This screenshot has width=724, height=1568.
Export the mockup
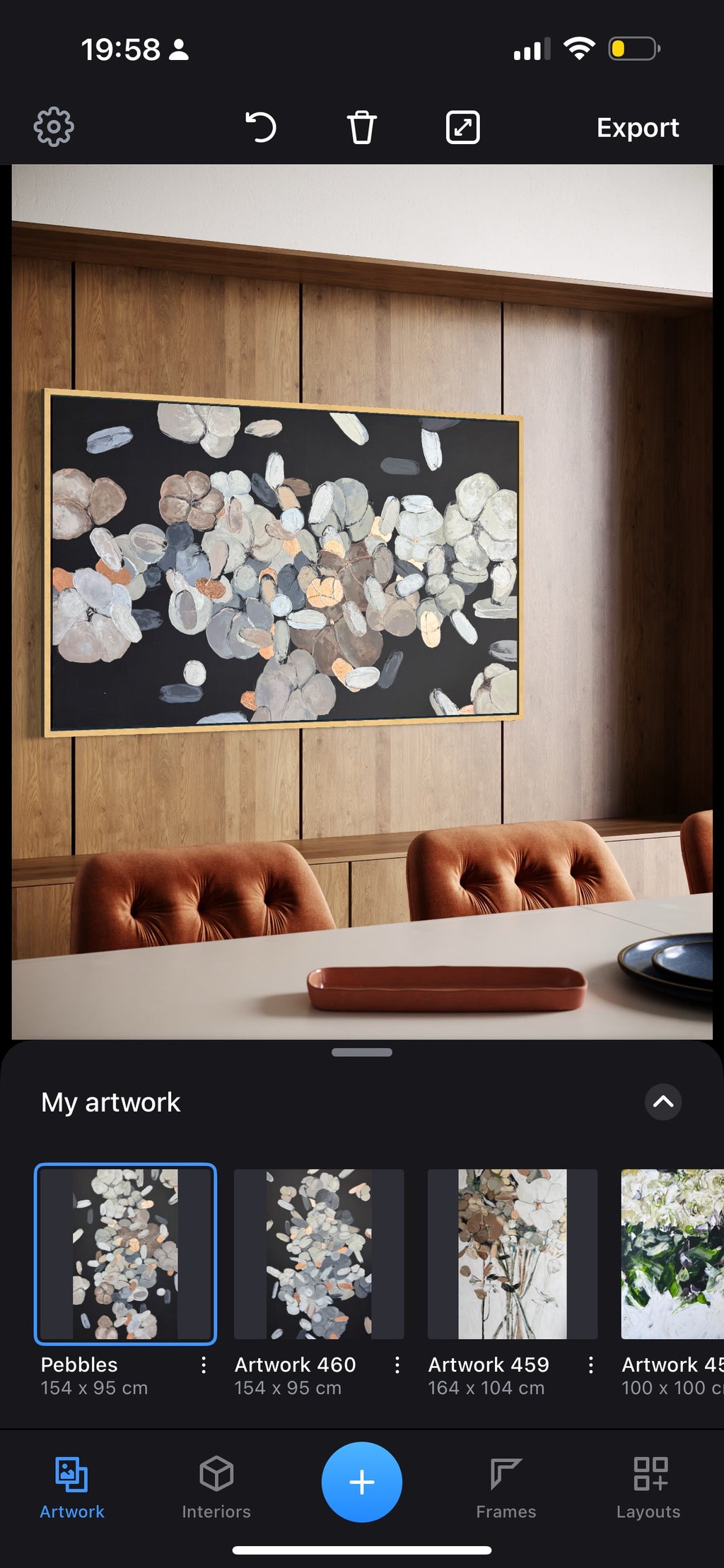click(638, 127)
